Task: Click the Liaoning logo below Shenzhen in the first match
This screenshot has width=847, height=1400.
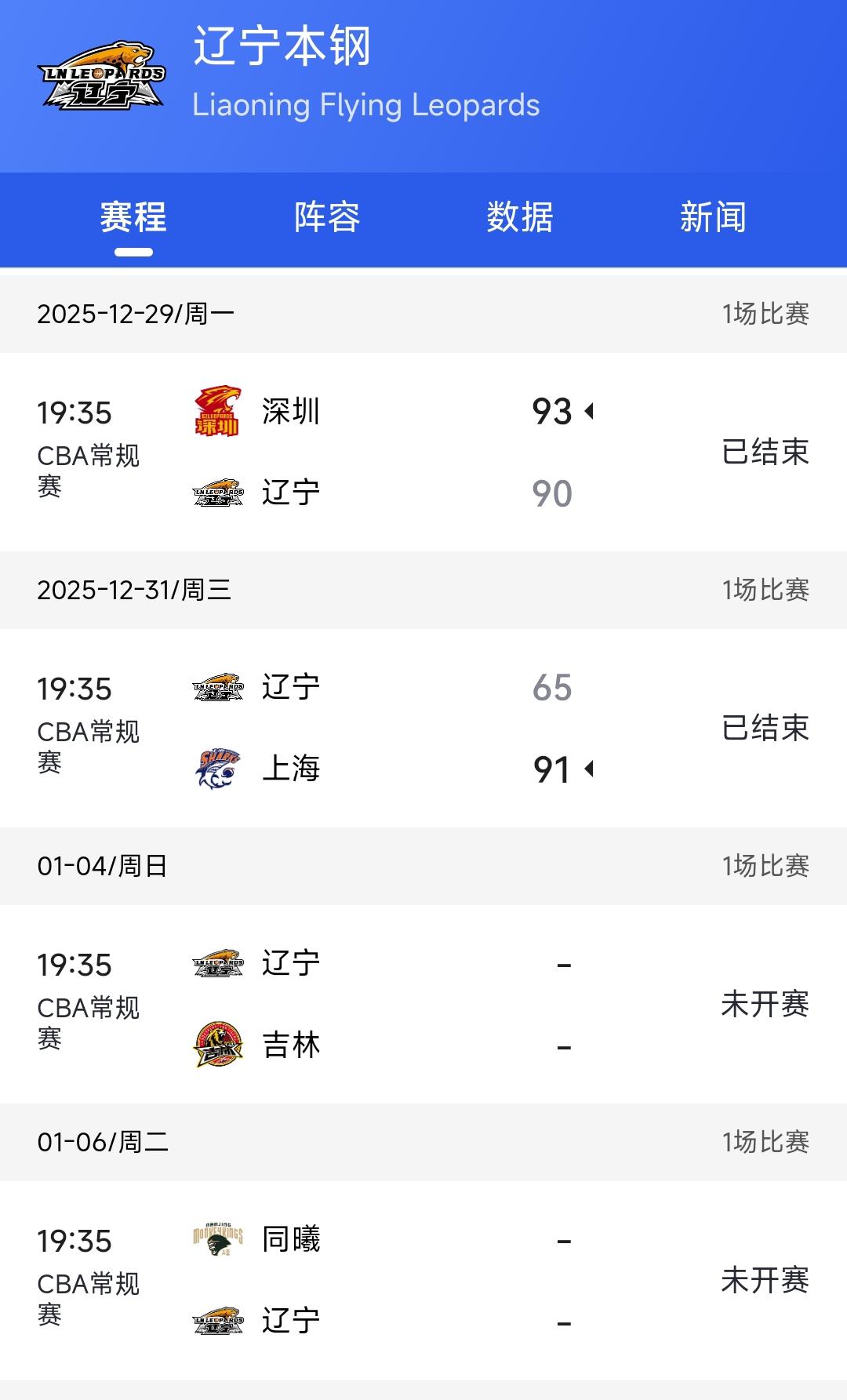Action: click(216, 492)
